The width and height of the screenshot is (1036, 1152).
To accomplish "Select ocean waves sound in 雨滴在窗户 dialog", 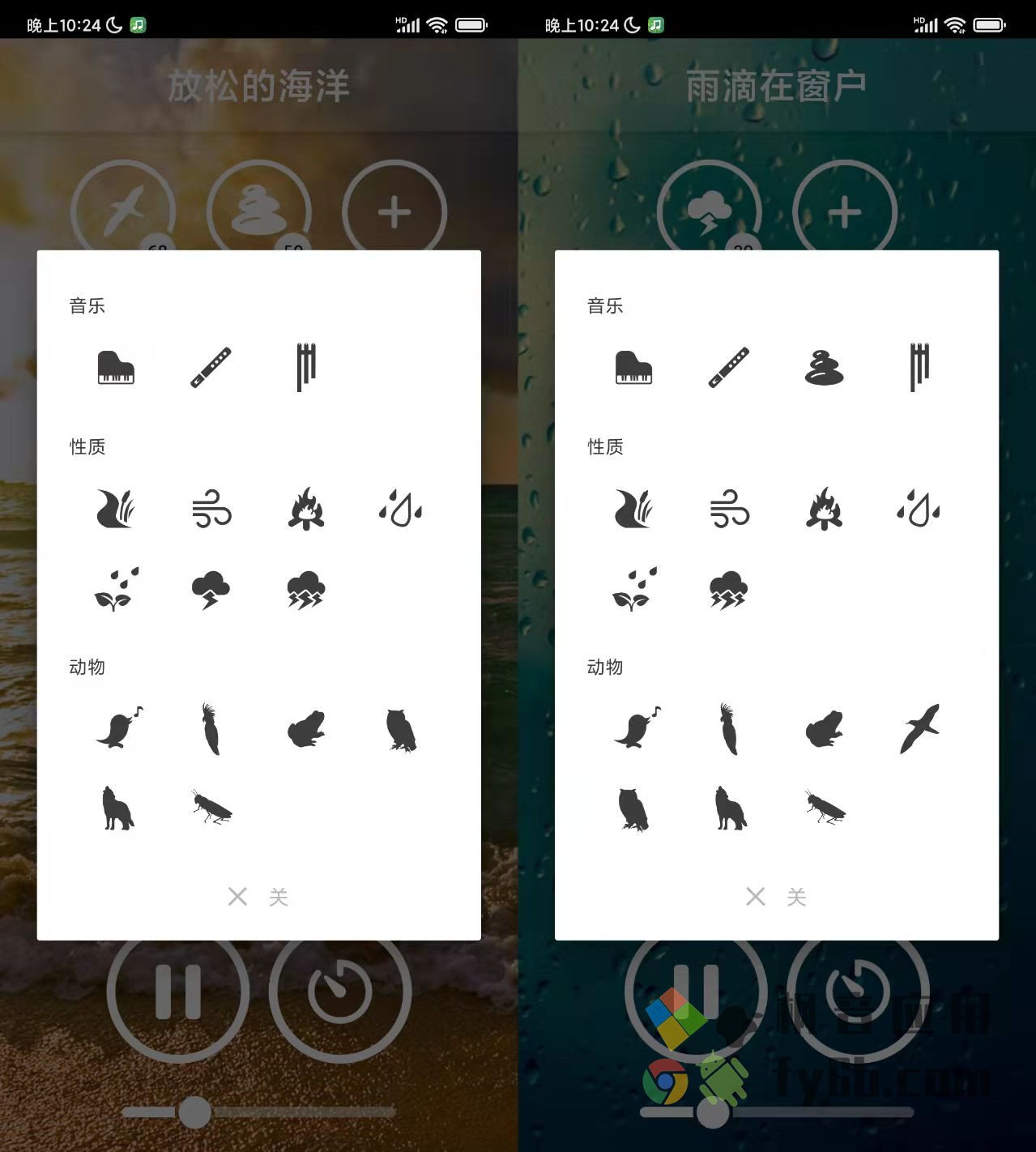I will tap(633, 509).
